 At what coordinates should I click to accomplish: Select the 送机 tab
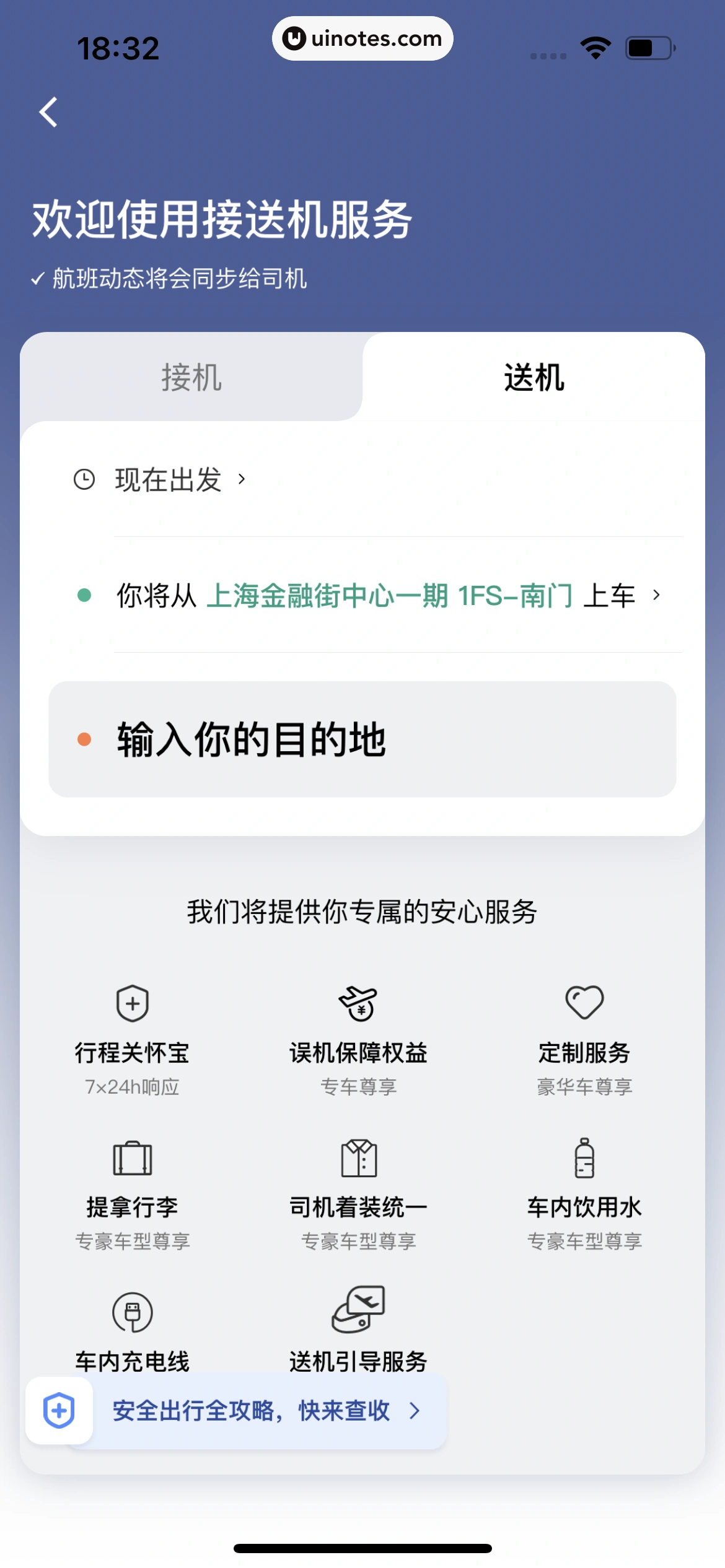point(533,378)
